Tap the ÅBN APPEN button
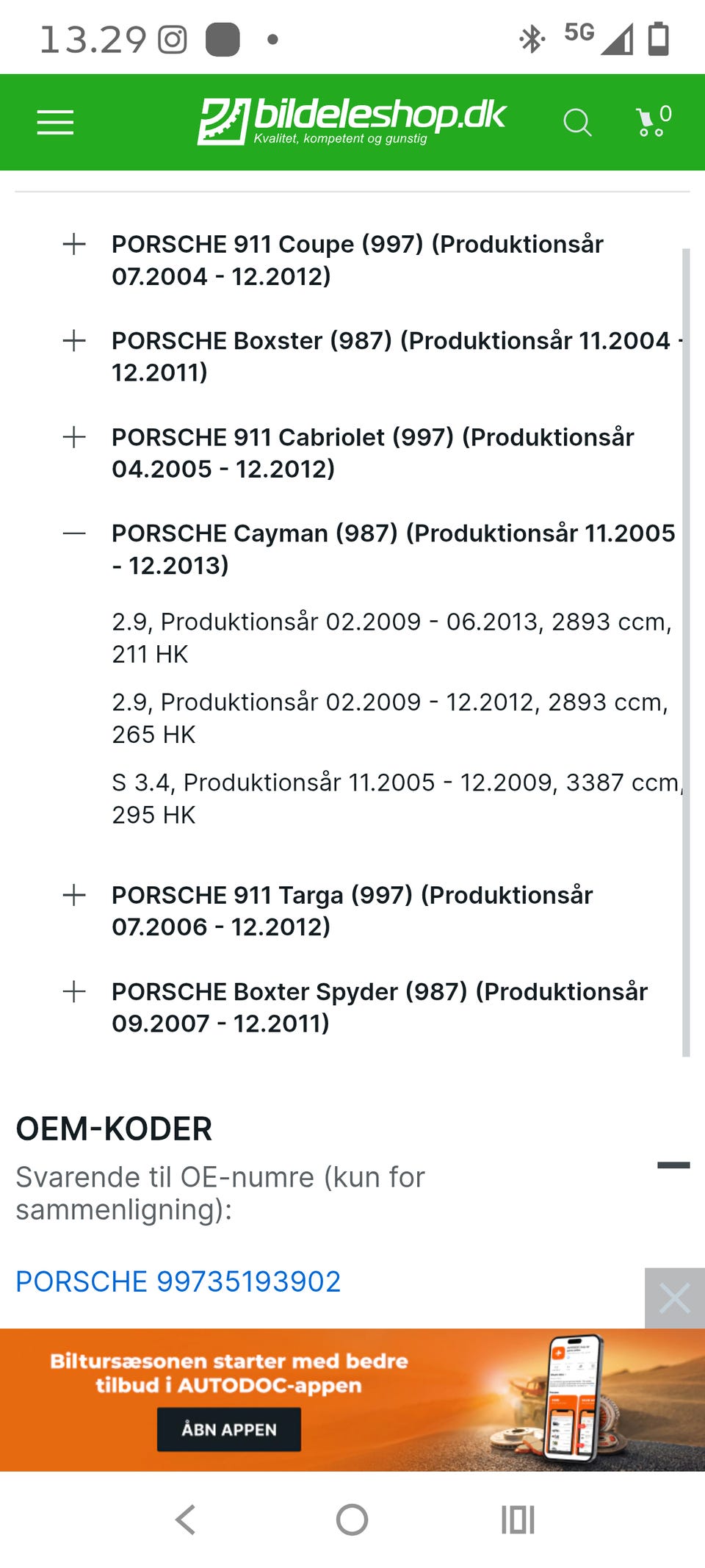 (x=229, y=1429)
